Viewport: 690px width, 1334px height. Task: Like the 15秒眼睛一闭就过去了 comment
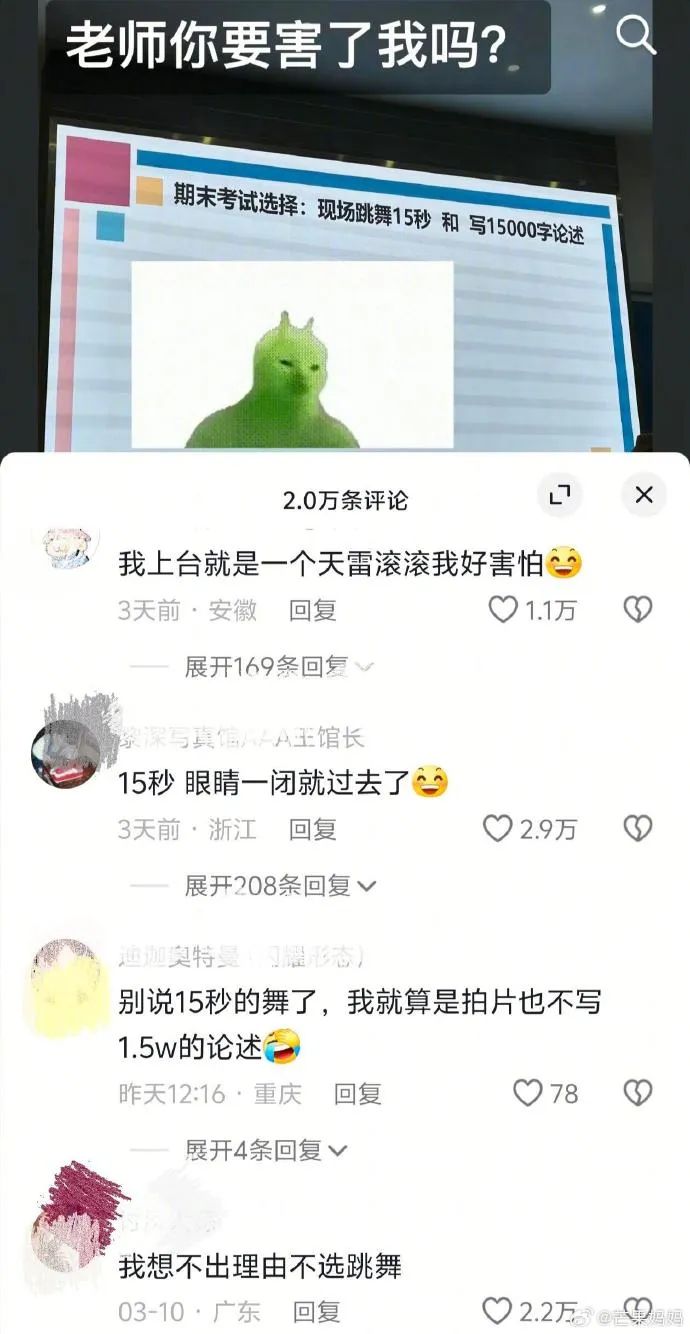coord(498,828)
